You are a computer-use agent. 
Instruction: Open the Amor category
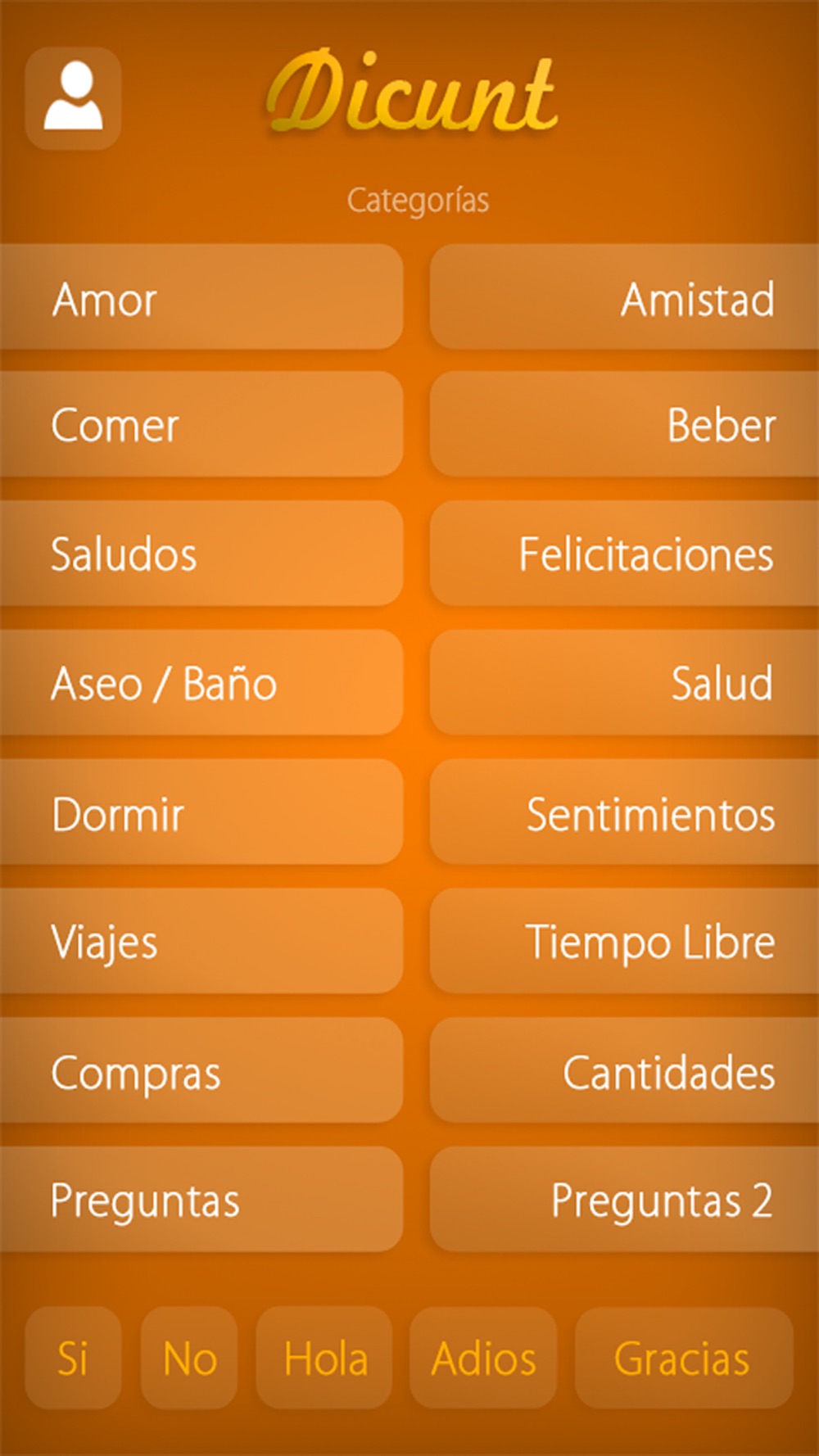(201, 296)
